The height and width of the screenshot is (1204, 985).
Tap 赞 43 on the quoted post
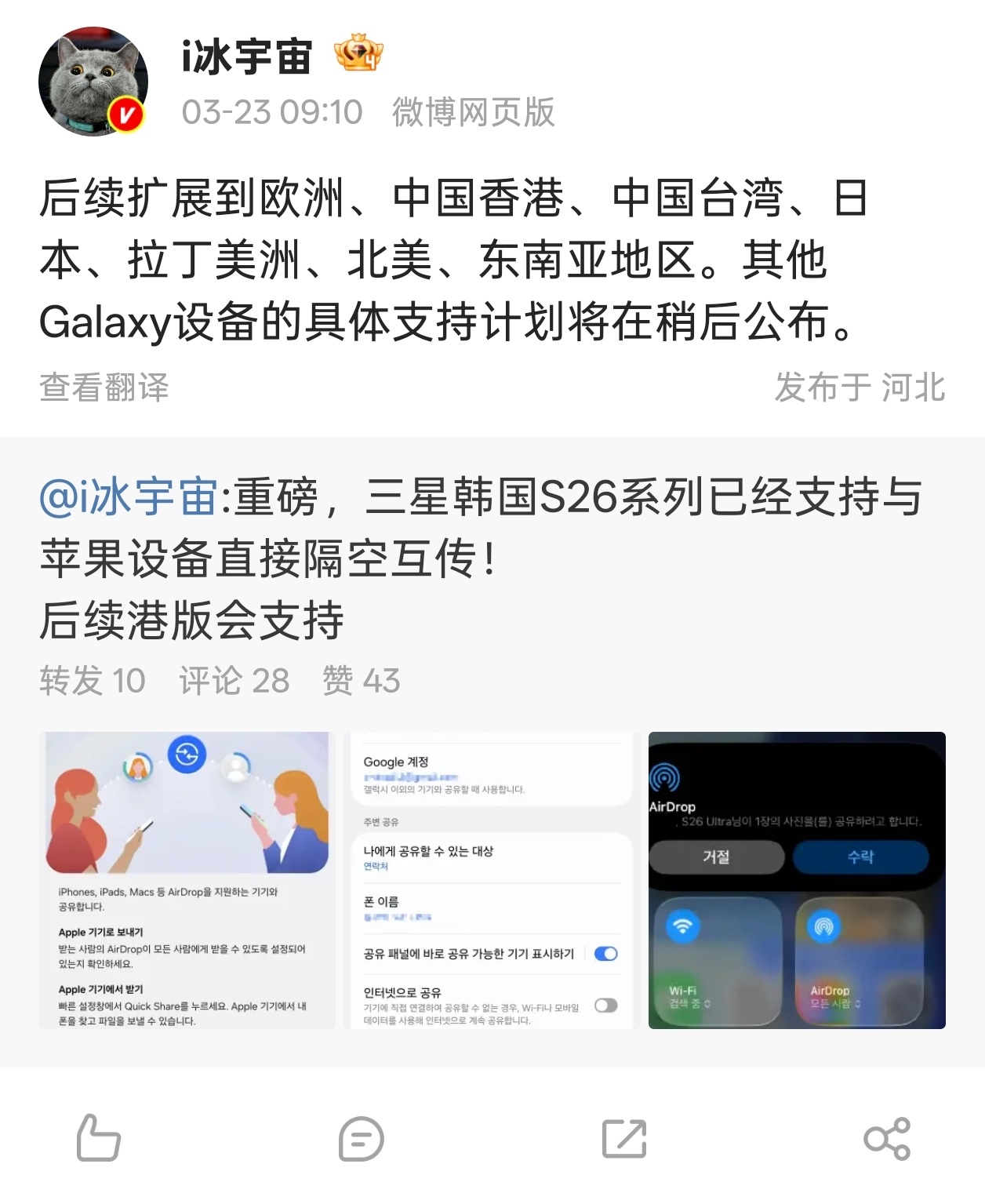click(361, 680)
